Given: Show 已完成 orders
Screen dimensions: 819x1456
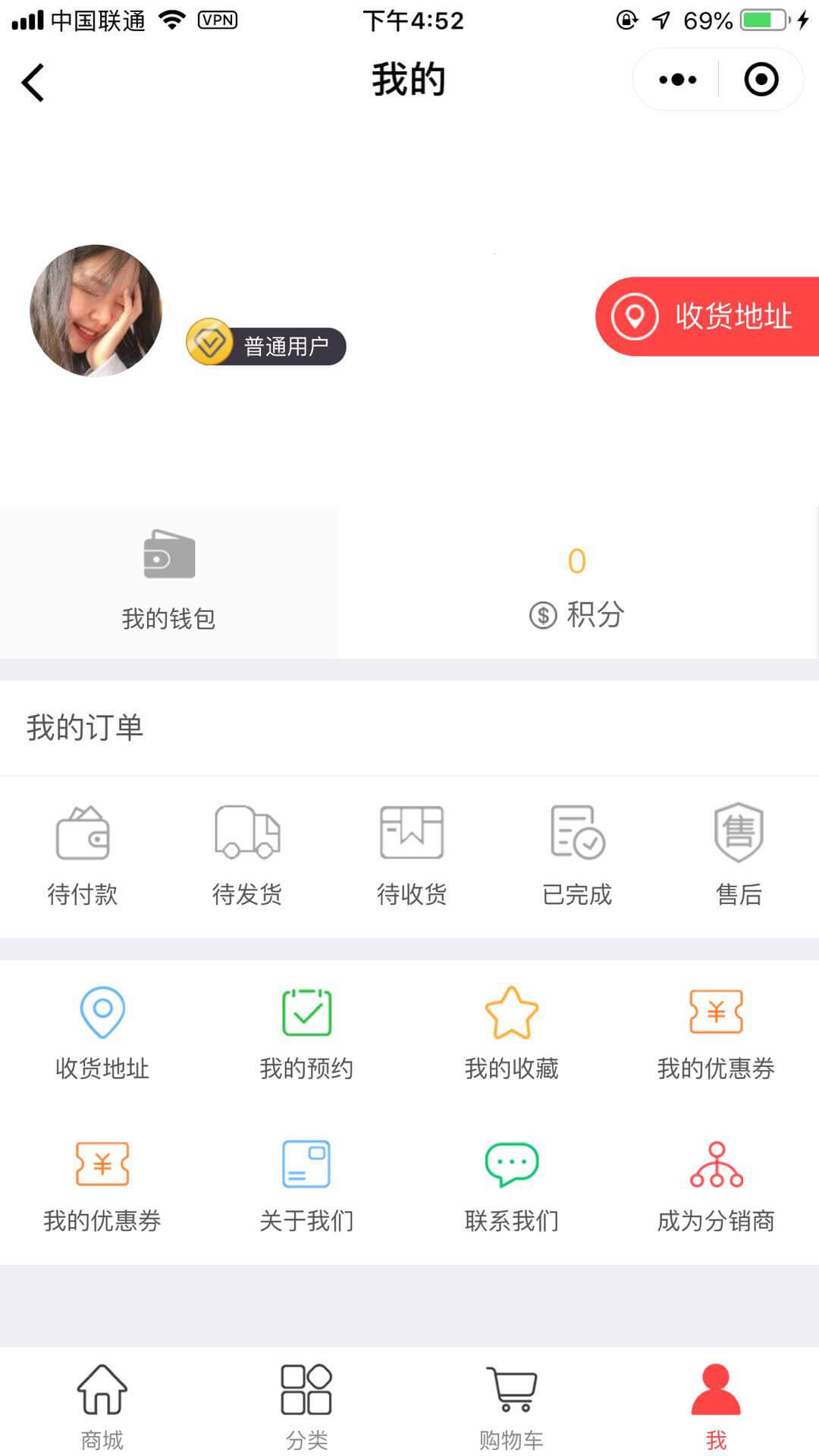Looking at the screenshot, I should 577,855.
